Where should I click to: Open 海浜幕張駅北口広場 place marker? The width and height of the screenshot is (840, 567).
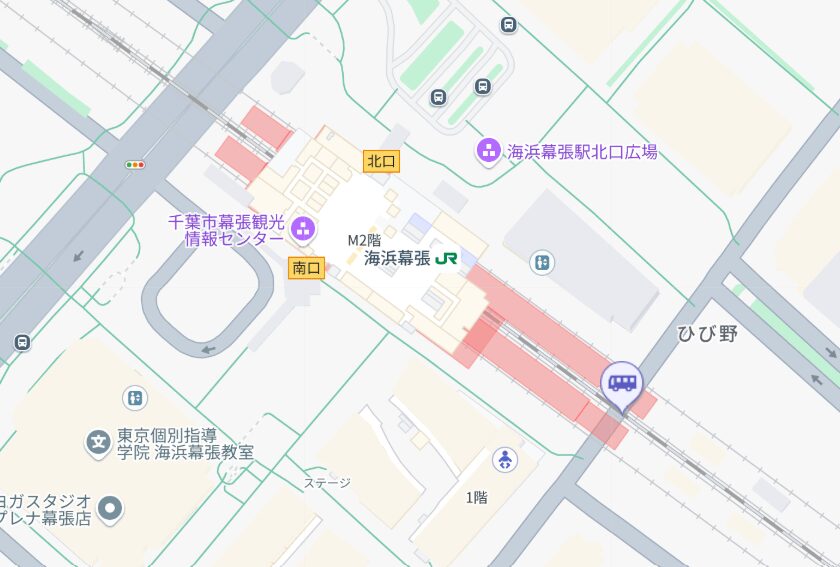[x=489, y=152]
